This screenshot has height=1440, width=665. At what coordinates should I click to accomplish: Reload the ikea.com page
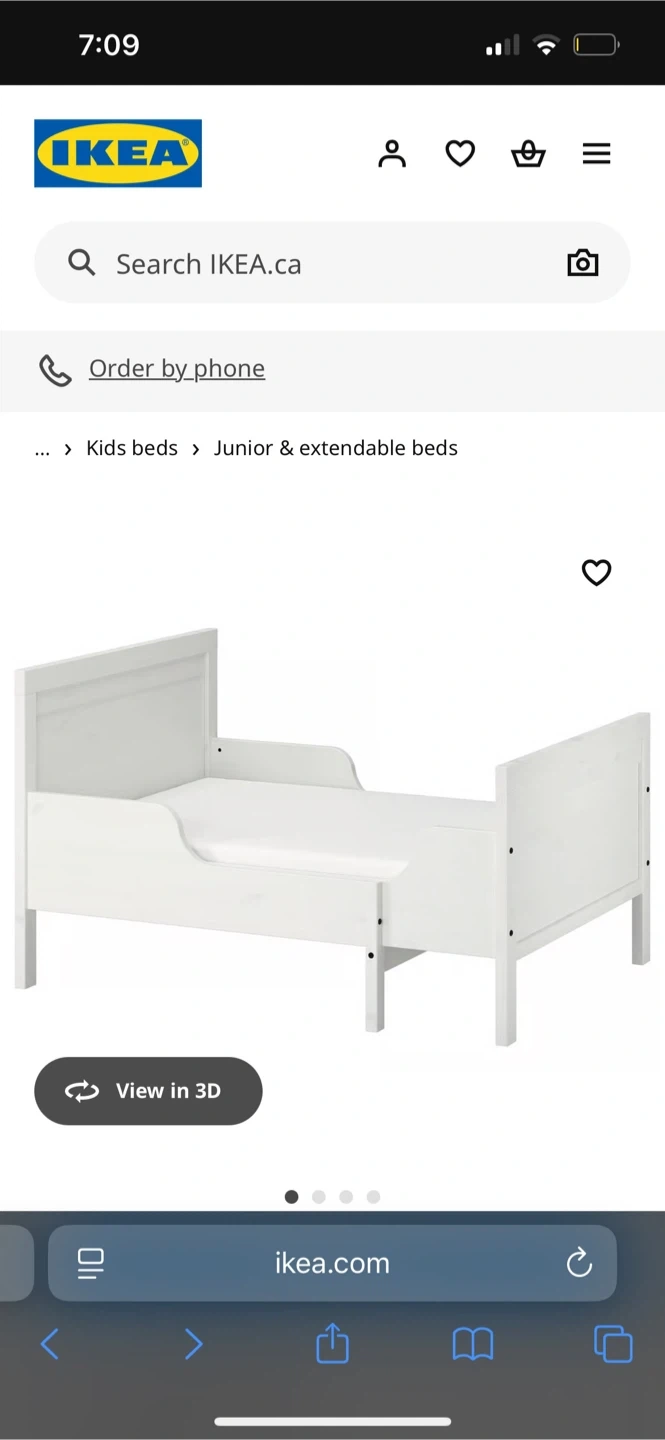point(579,1263)
